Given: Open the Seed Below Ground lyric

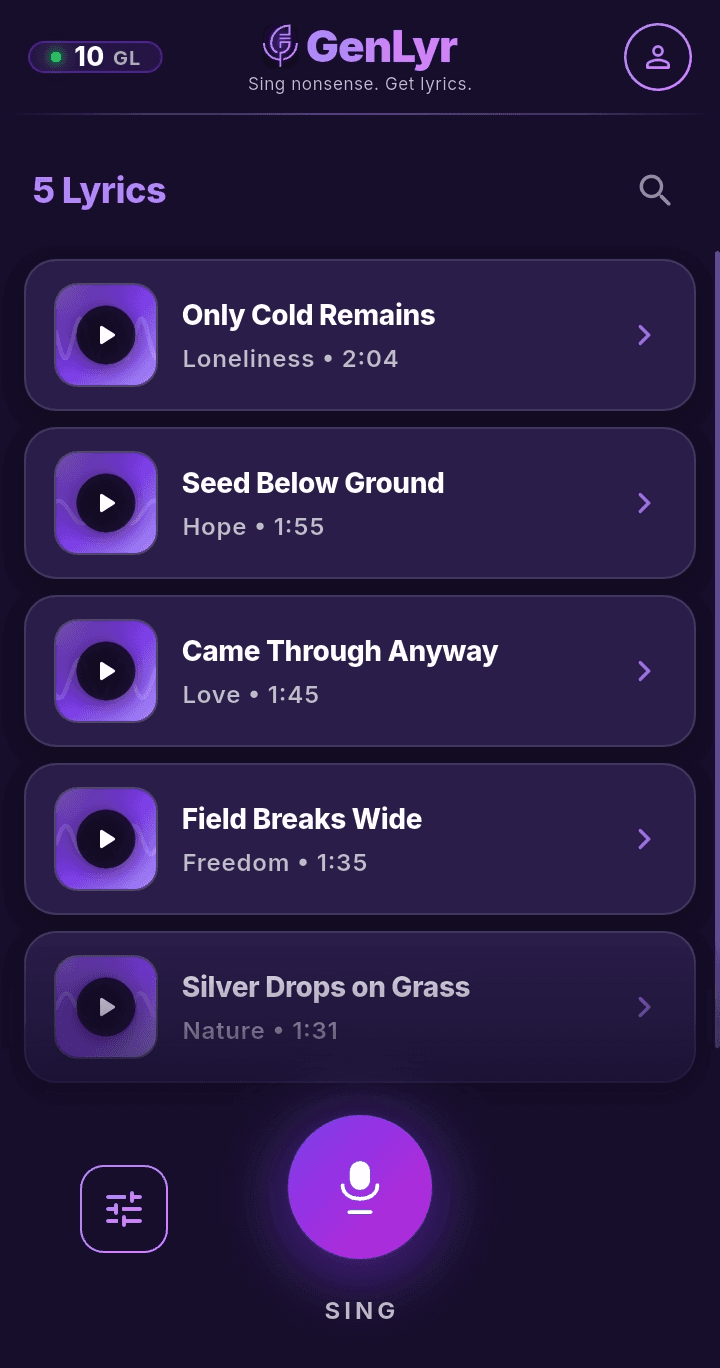Looking at the screenshot, I should [x=400, y=503].
